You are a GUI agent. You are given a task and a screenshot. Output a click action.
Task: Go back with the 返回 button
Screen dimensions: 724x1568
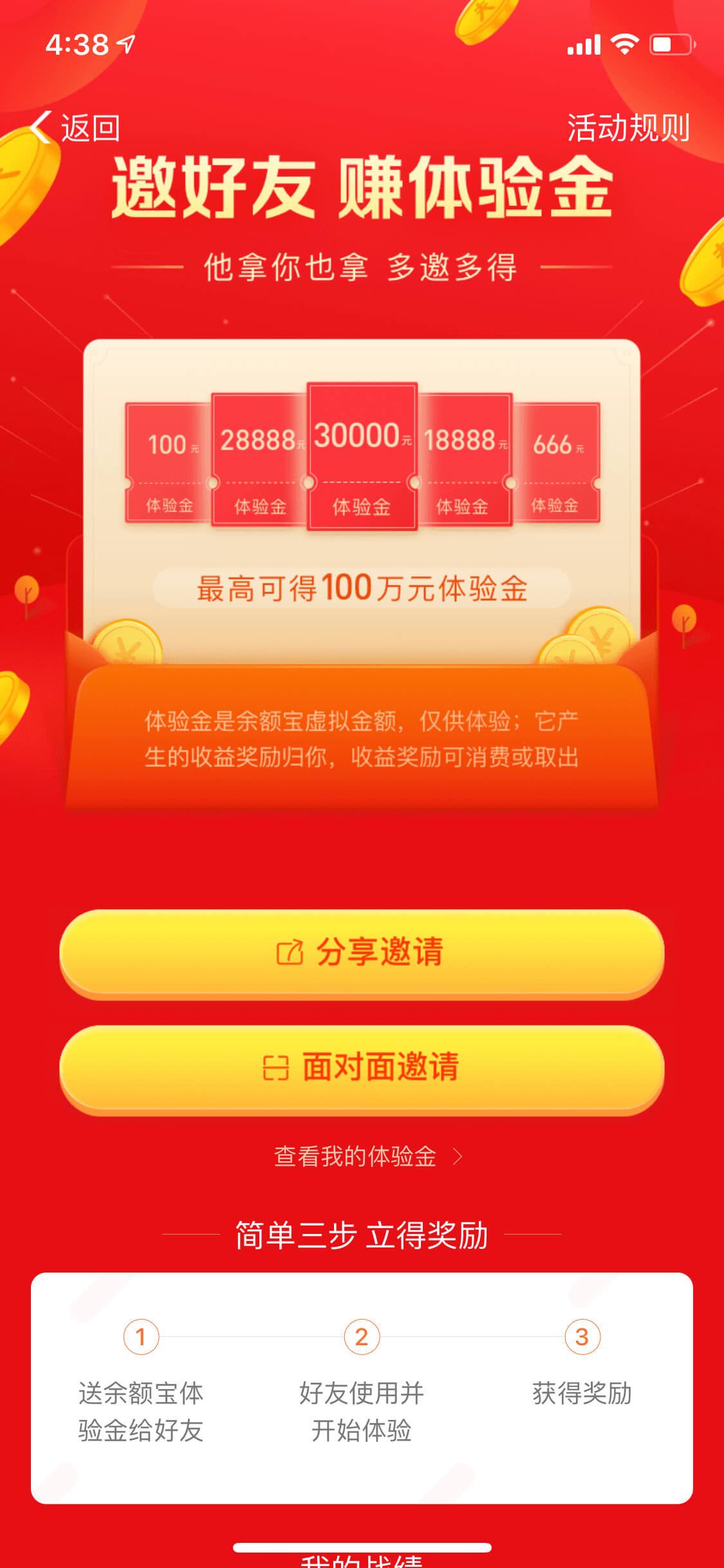(75, 127)
